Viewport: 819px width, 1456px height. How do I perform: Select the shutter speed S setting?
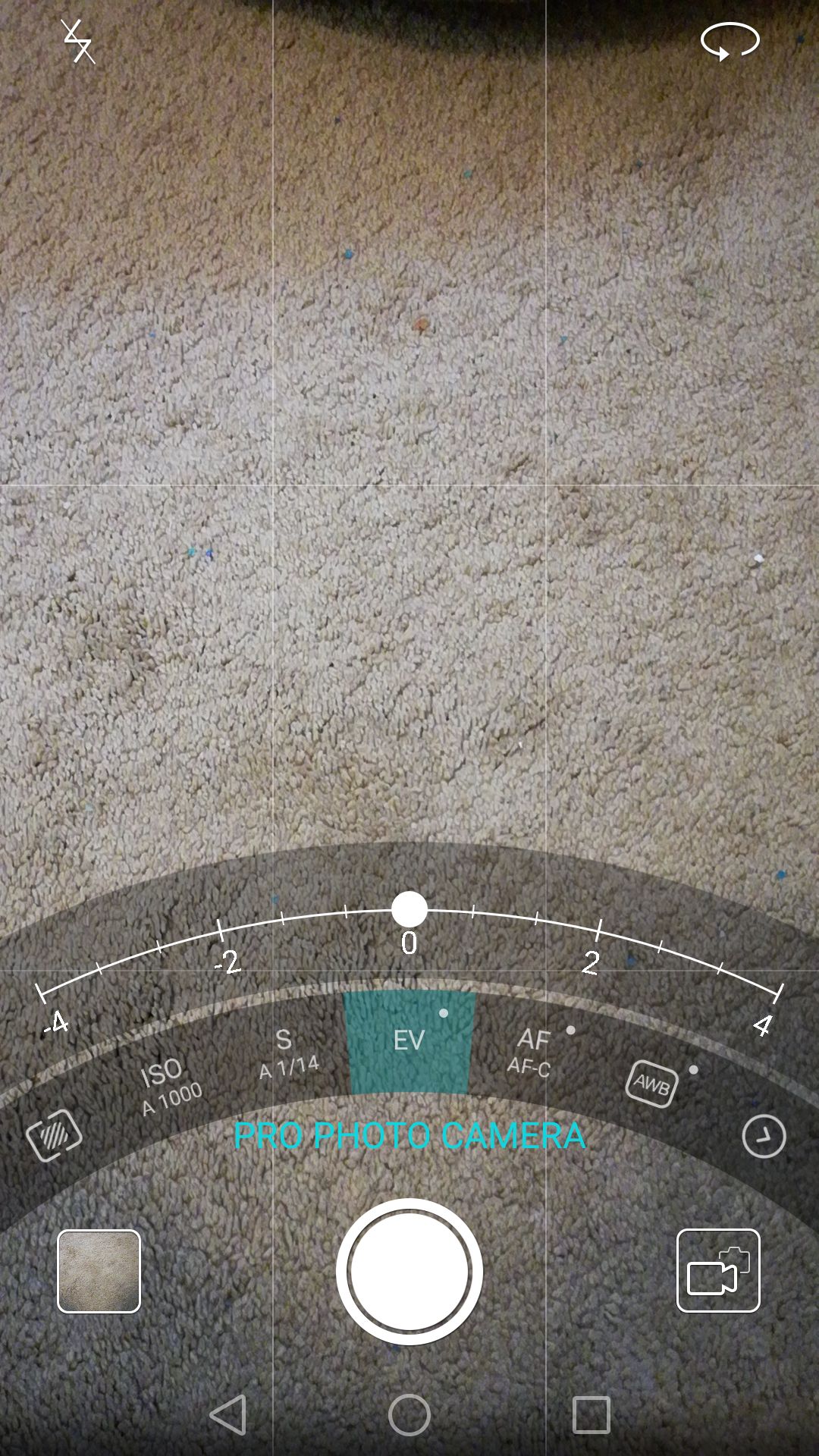(x=287, y=1053)
